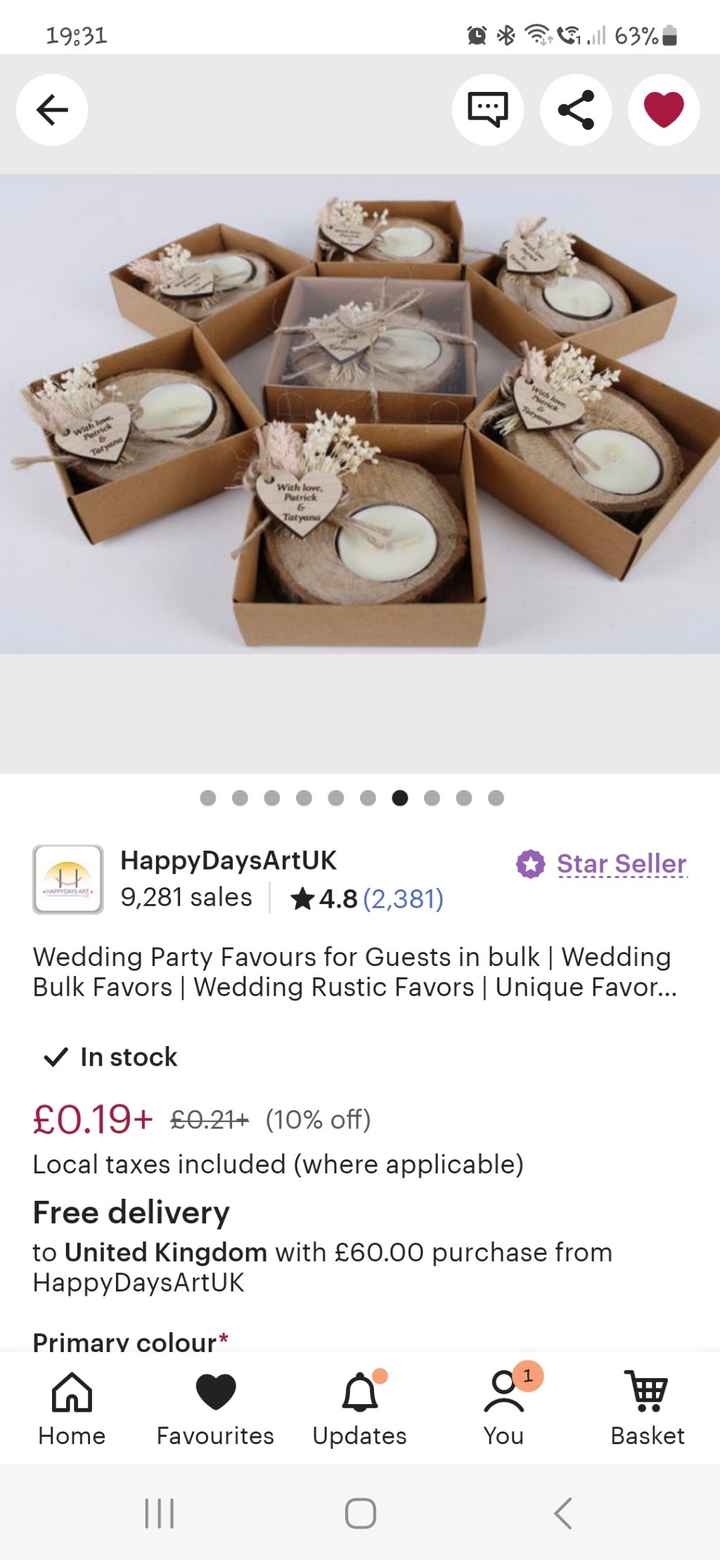
Task: Remove item from favourites heart
Action: tap(664, 110)
